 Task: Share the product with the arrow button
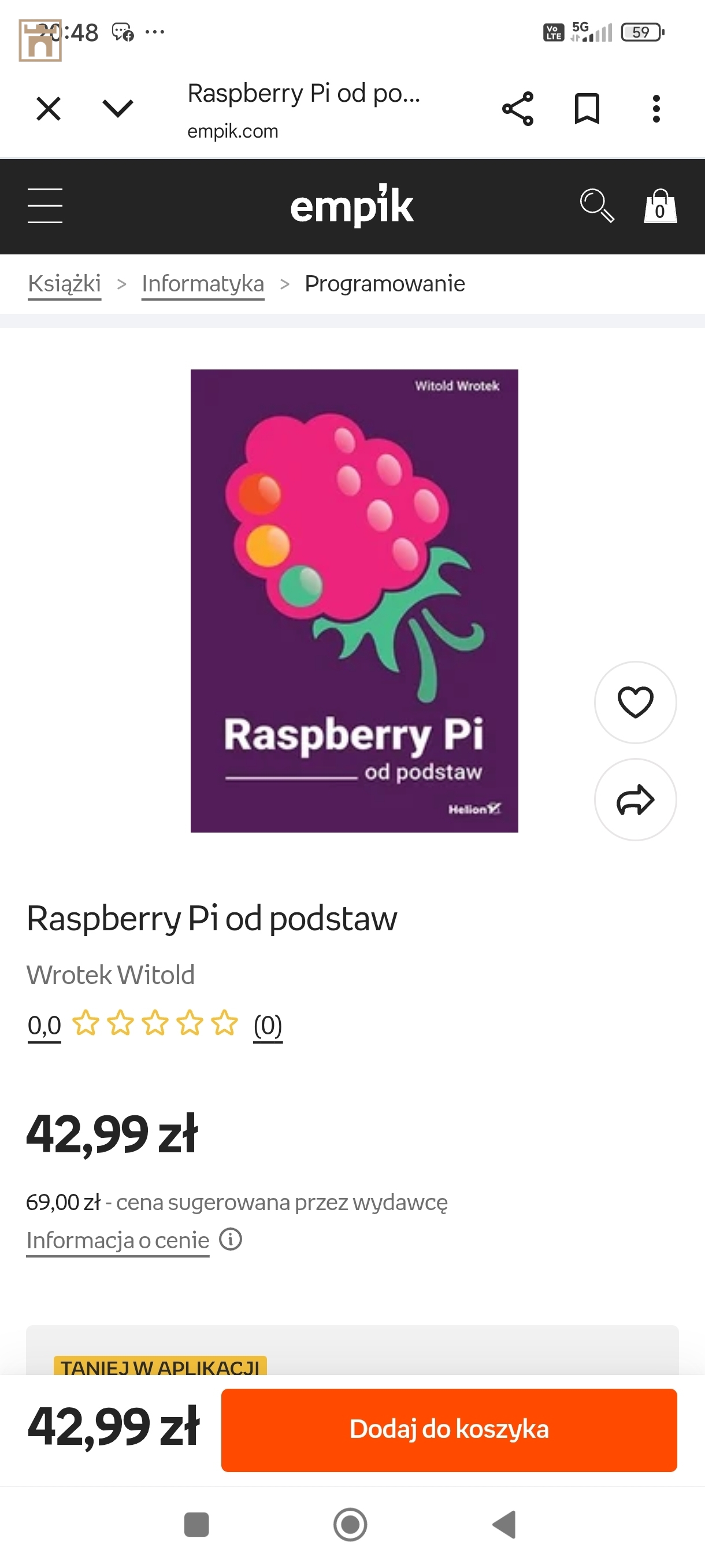pyautogui.click(x=635, y=799)
